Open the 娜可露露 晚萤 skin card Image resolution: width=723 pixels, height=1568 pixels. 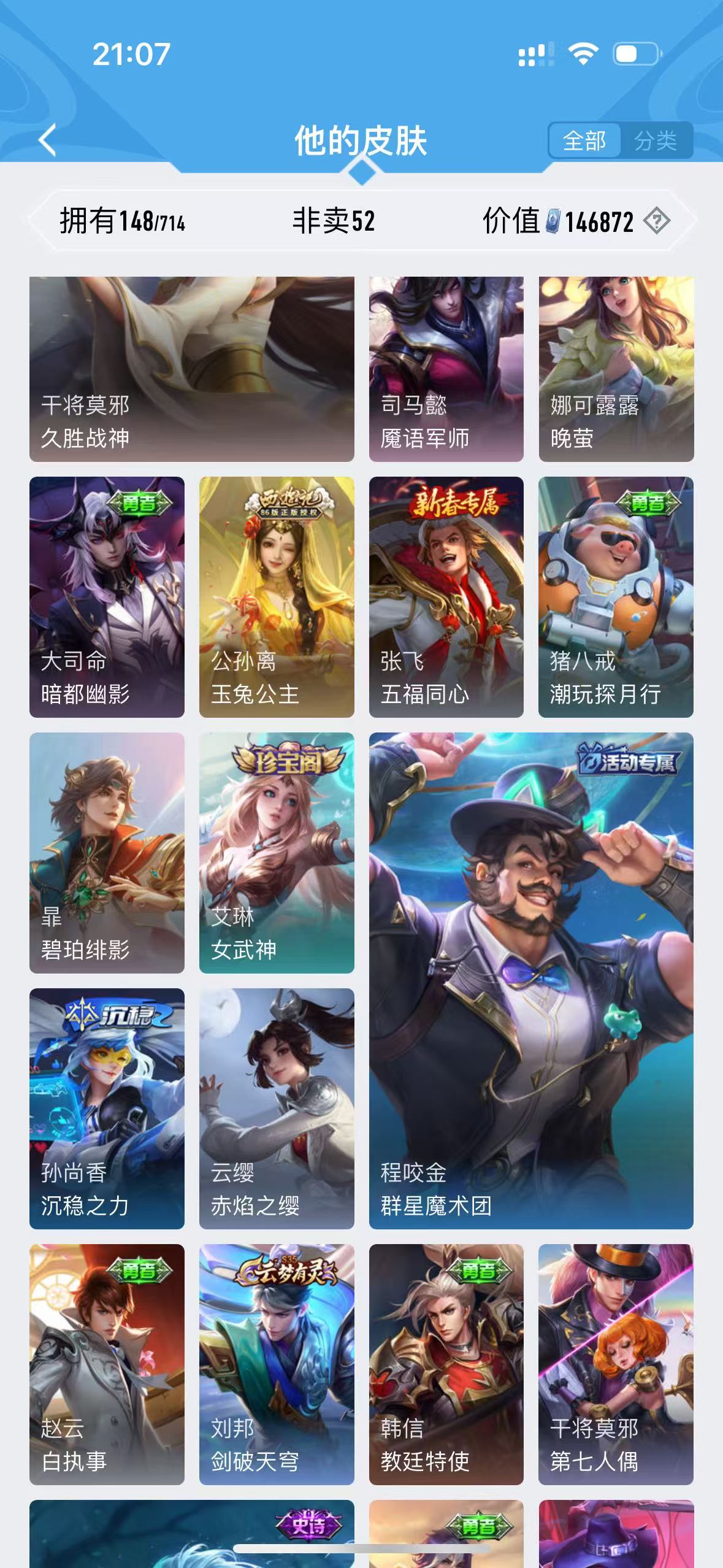(616, 369)
